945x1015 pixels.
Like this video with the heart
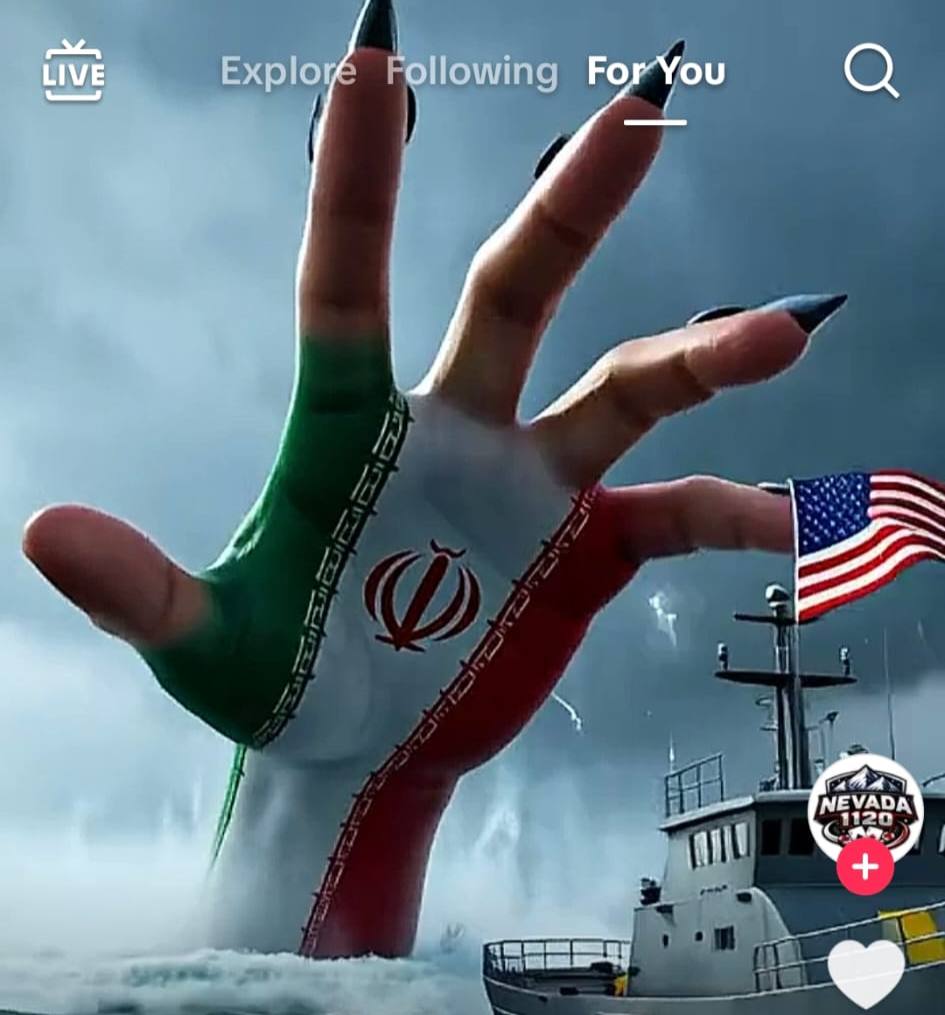click(866, 973)
